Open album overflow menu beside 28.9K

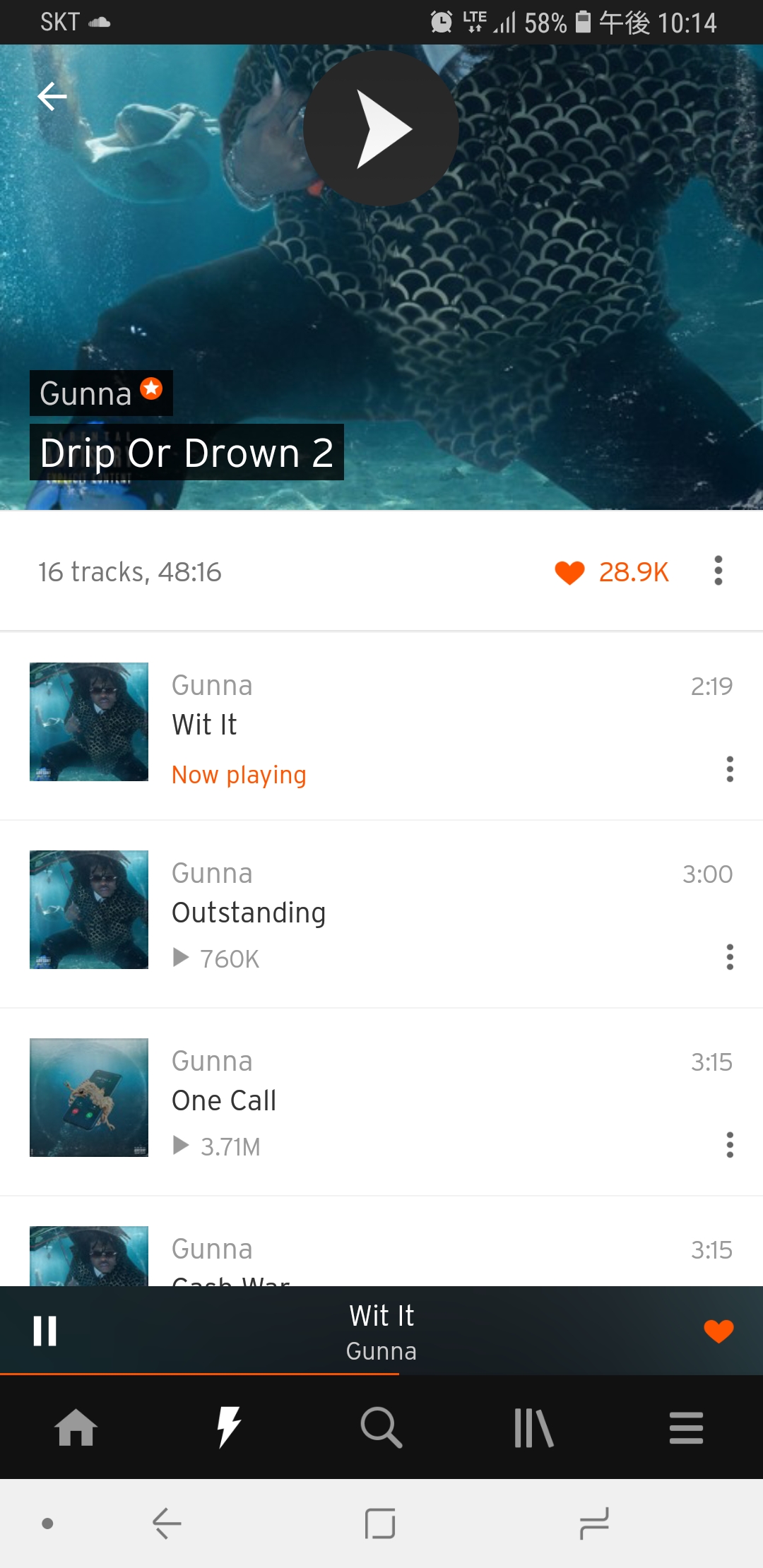[718, 571]
